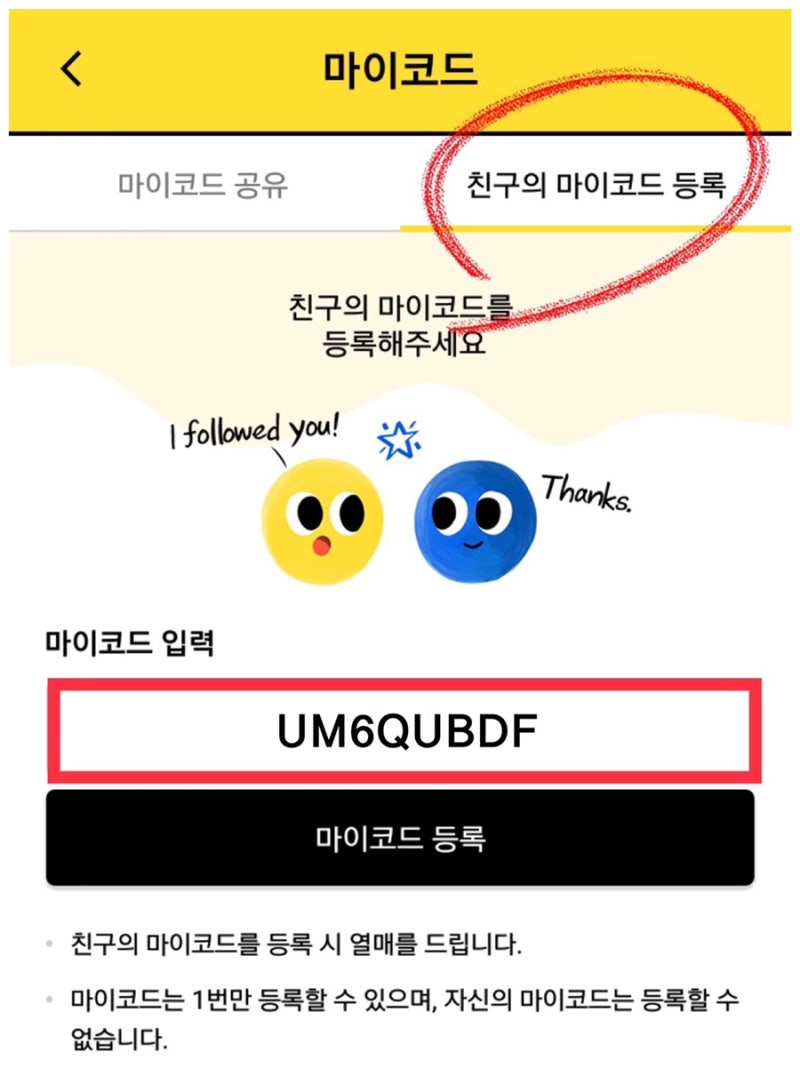
Task: Tap inside the red-outlined code input box
Action: tap(400, 731)
